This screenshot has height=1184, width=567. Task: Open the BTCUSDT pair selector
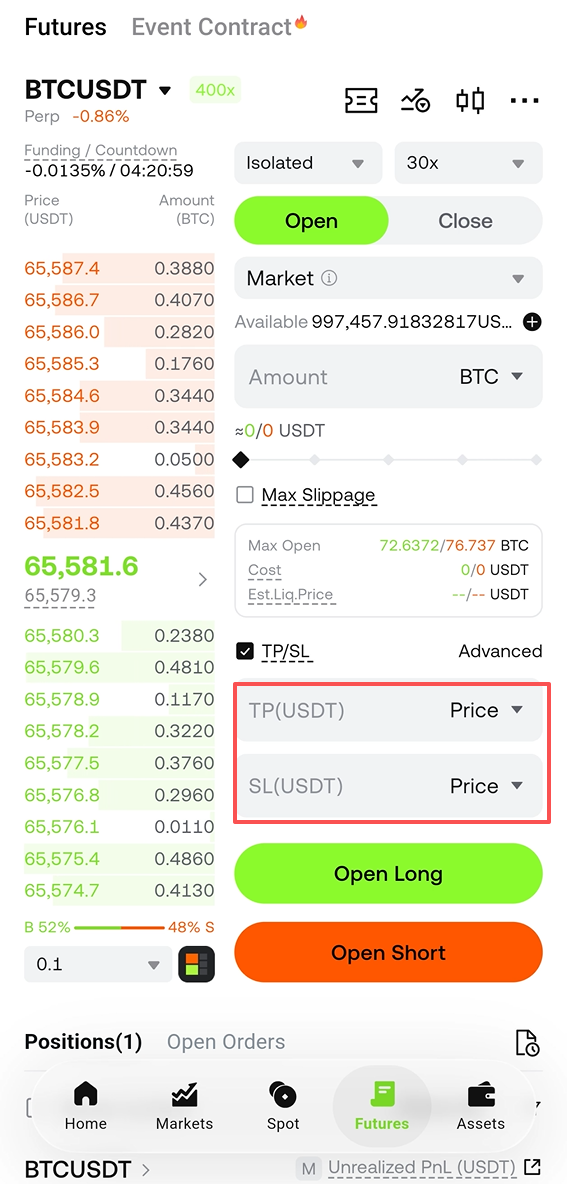(99, 90)
